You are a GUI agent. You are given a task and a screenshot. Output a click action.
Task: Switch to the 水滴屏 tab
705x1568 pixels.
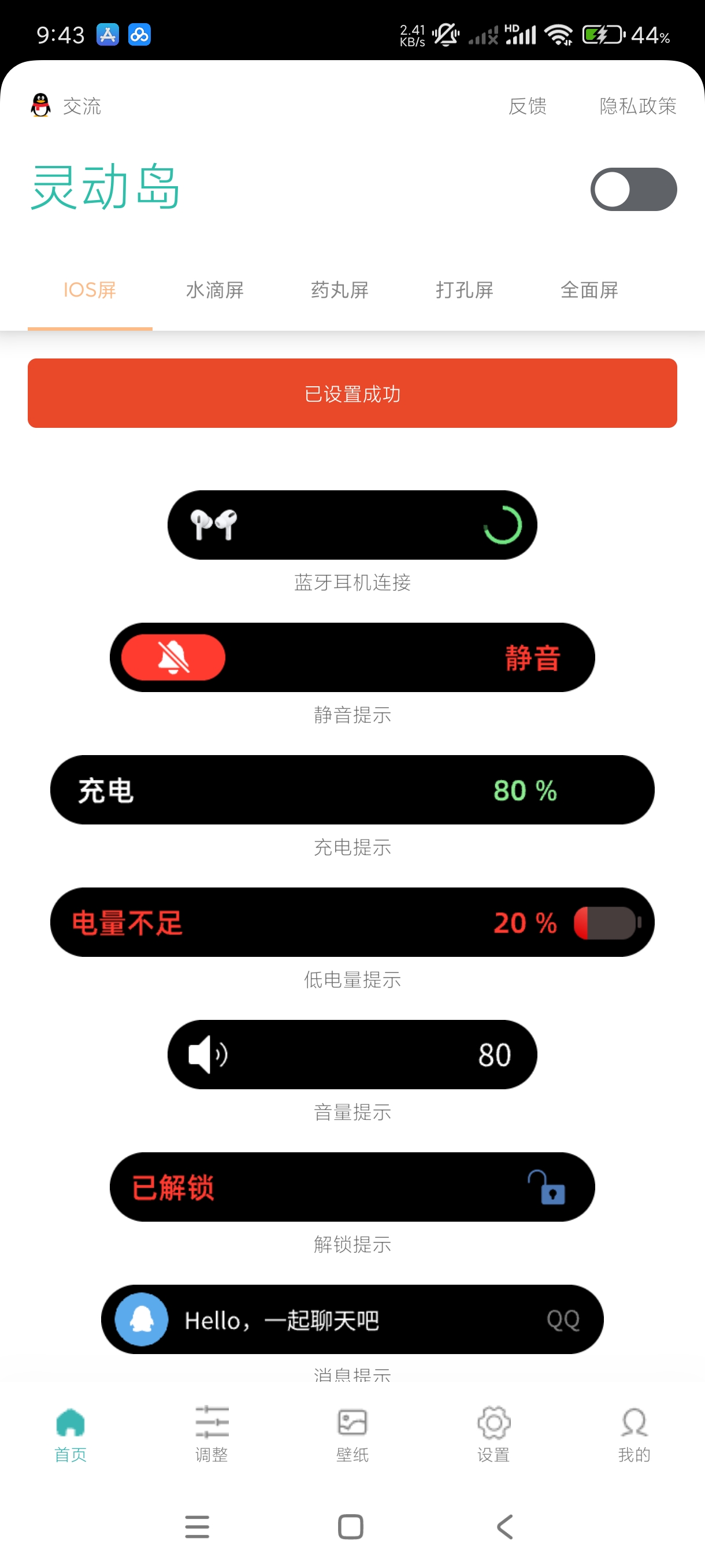coord(215,290)
